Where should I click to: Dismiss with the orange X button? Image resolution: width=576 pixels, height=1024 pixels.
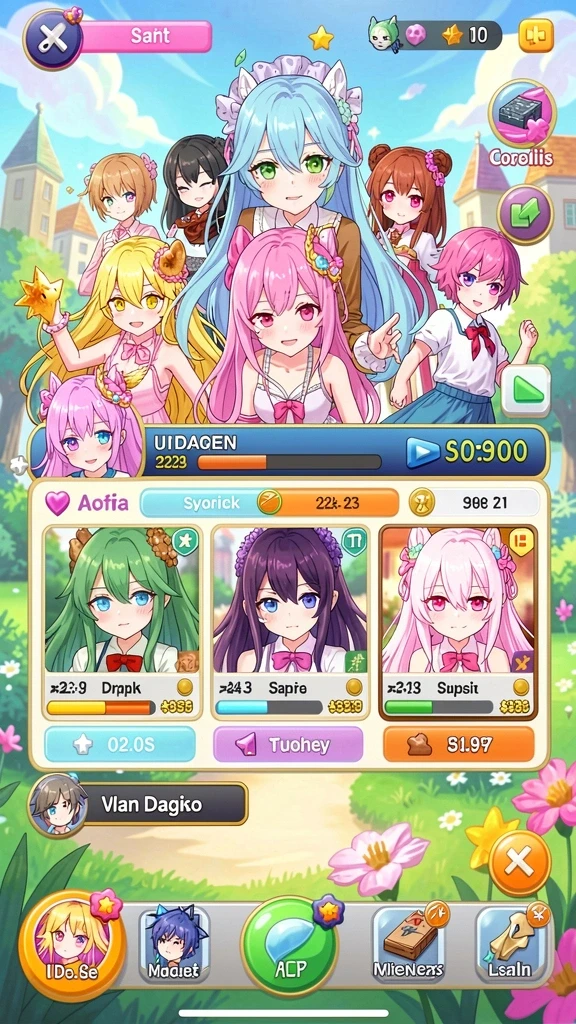coord(520,863)
